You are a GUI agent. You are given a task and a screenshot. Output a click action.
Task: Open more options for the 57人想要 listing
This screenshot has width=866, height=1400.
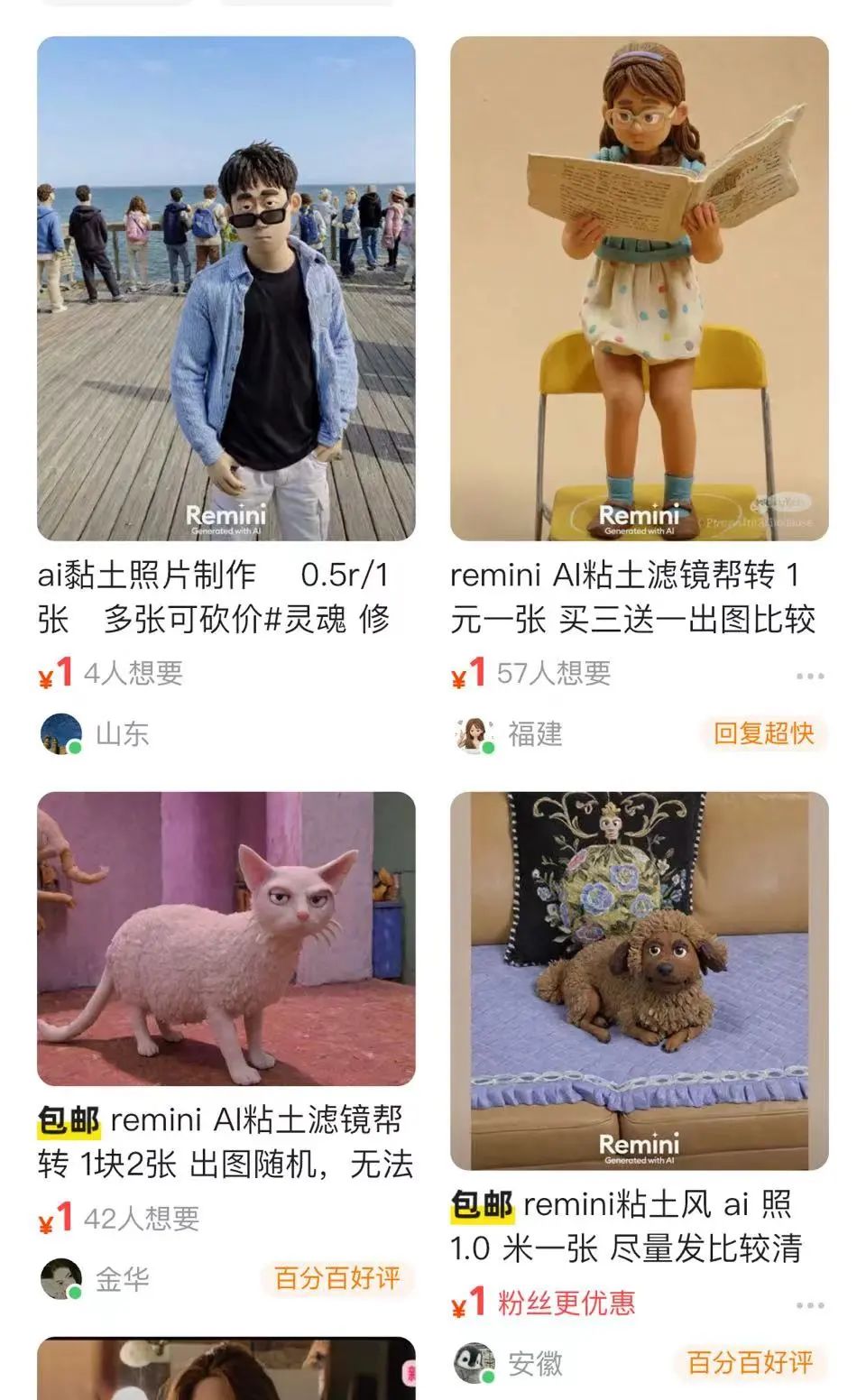tap(809, 676)
